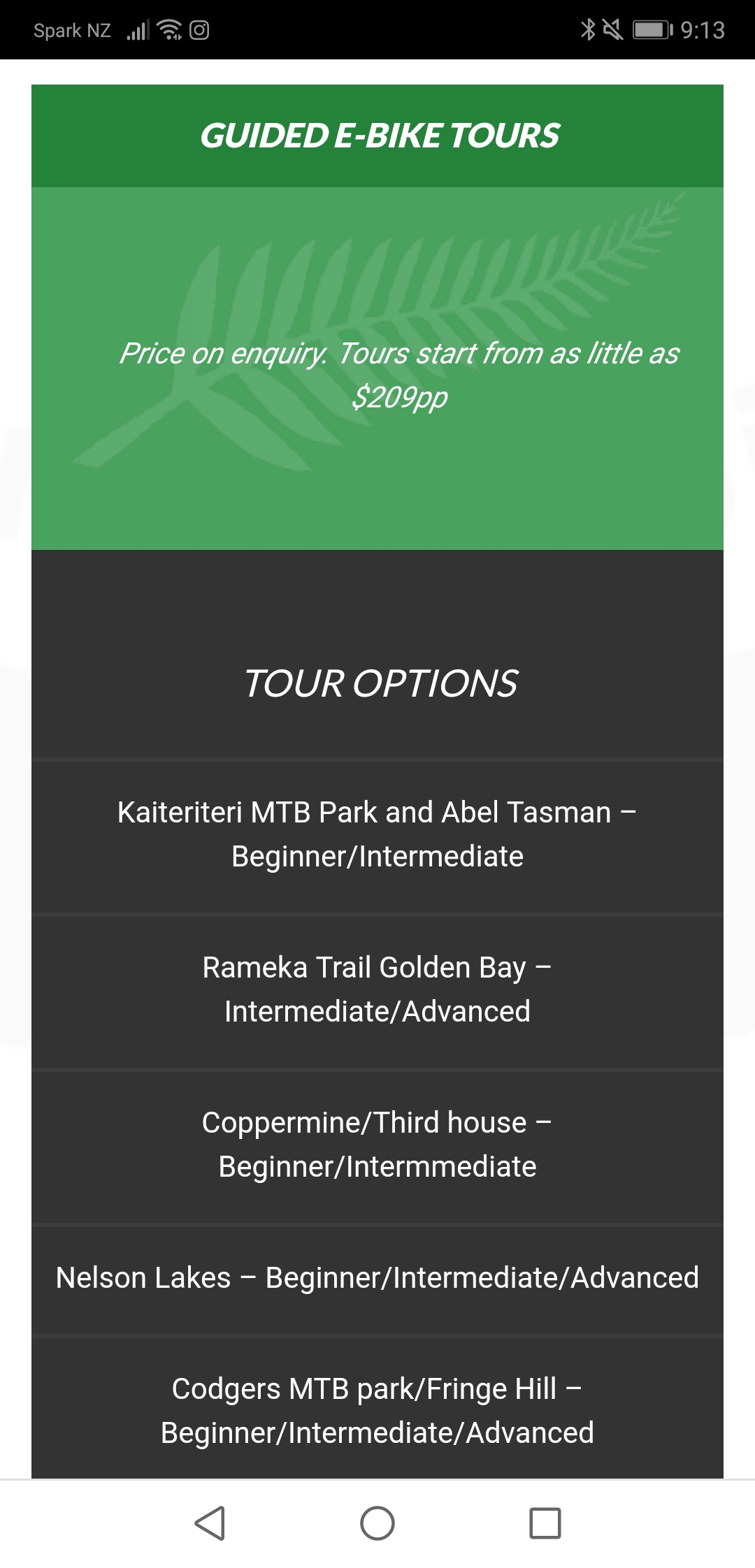The width and height of the screenshot is (755, 1568).
Task: Expand Codgers MTB park/Fringe Hill tour
Action: pyautogui.click(x=377, y=1410)
